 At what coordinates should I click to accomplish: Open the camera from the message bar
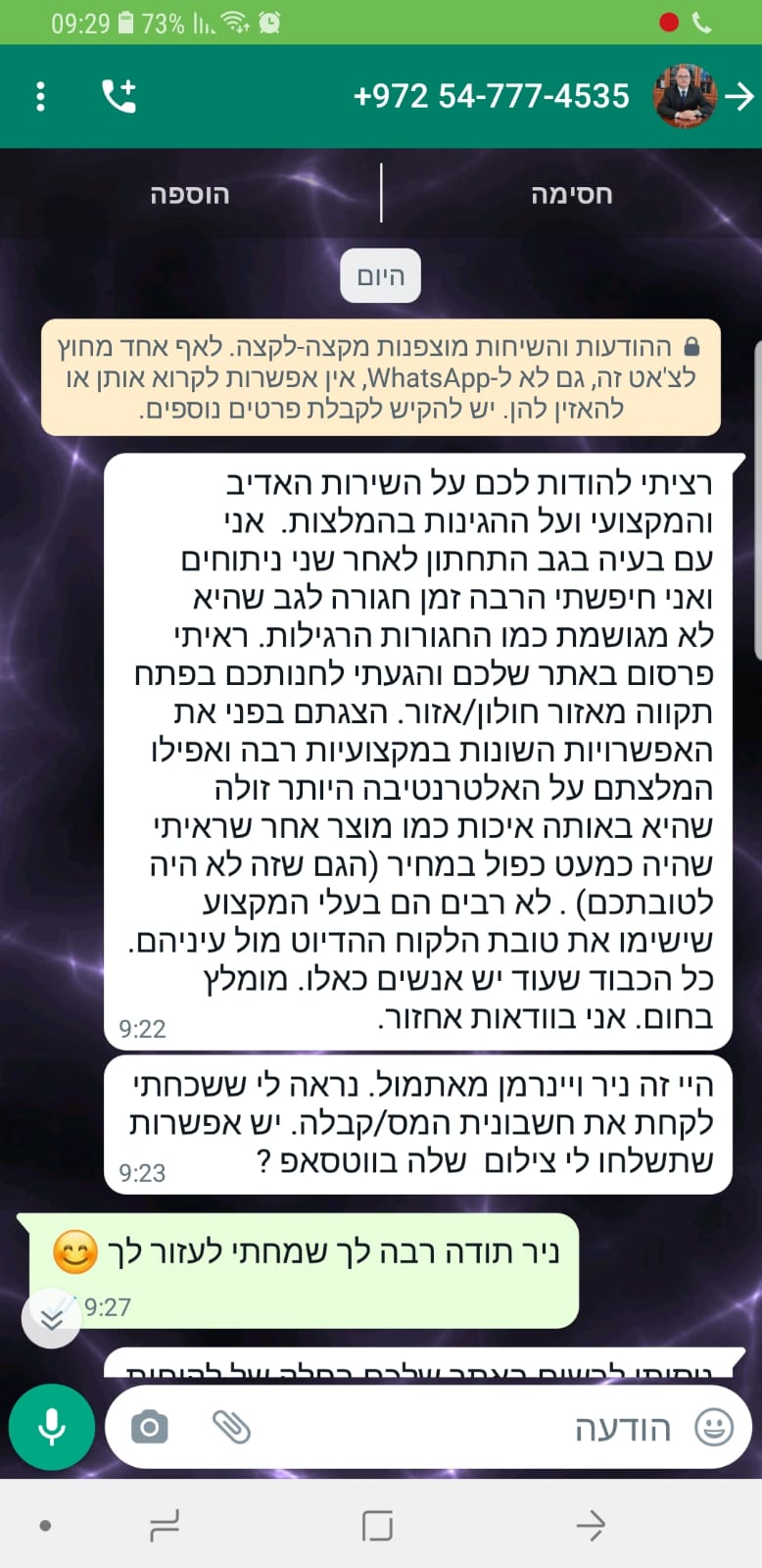pyautogui.click(x=150, y=1427)
